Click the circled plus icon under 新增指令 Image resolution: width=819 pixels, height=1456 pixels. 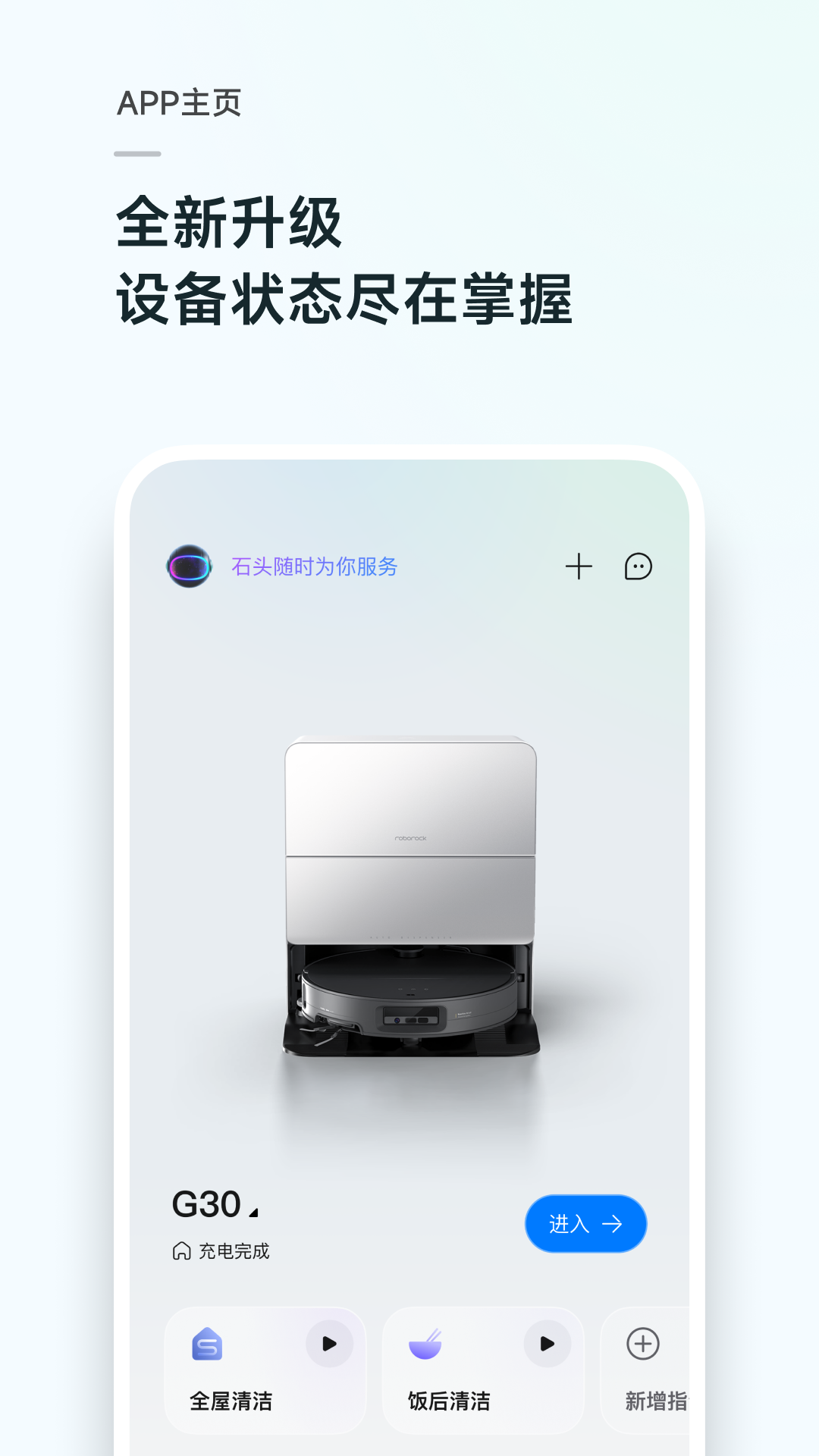point(642,1343)
